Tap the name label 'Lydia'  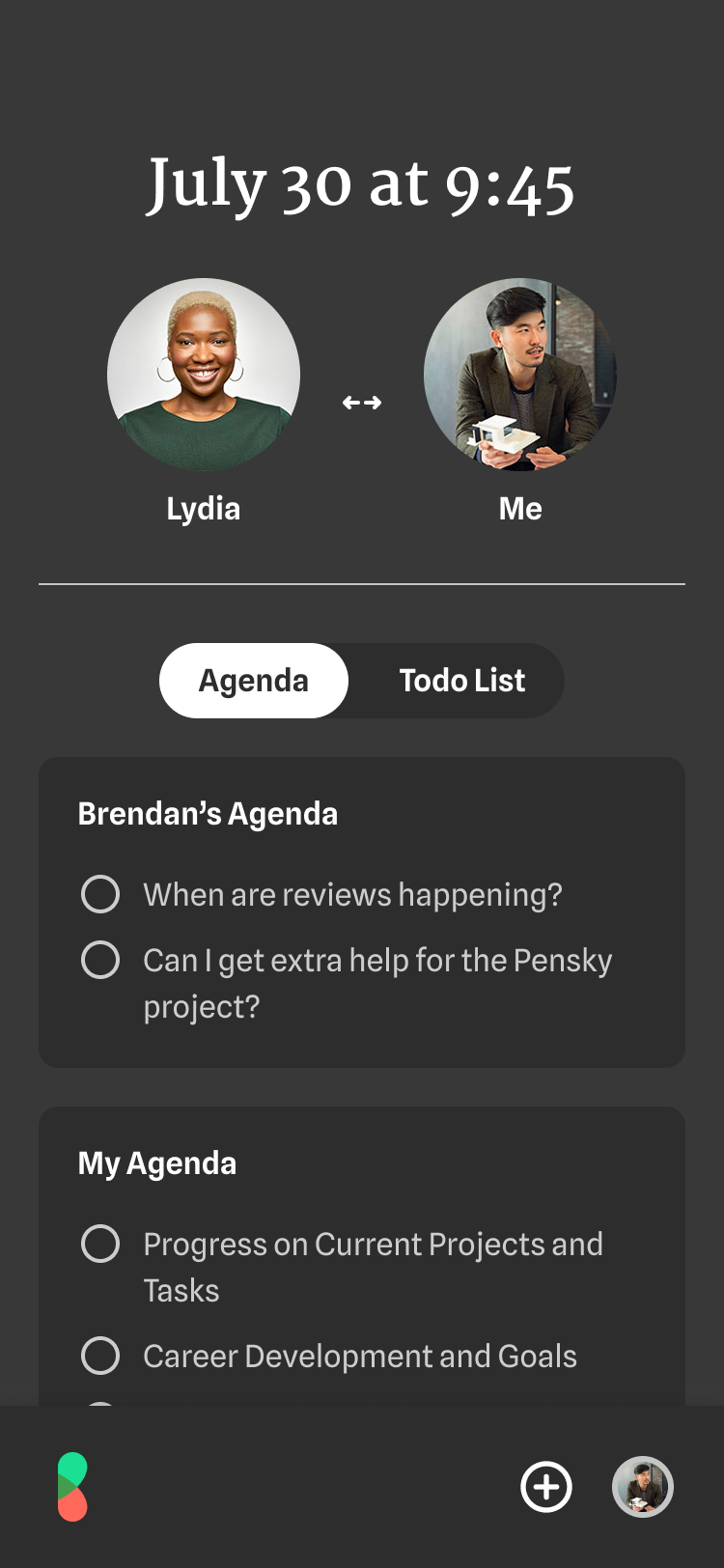click(204, 509)
